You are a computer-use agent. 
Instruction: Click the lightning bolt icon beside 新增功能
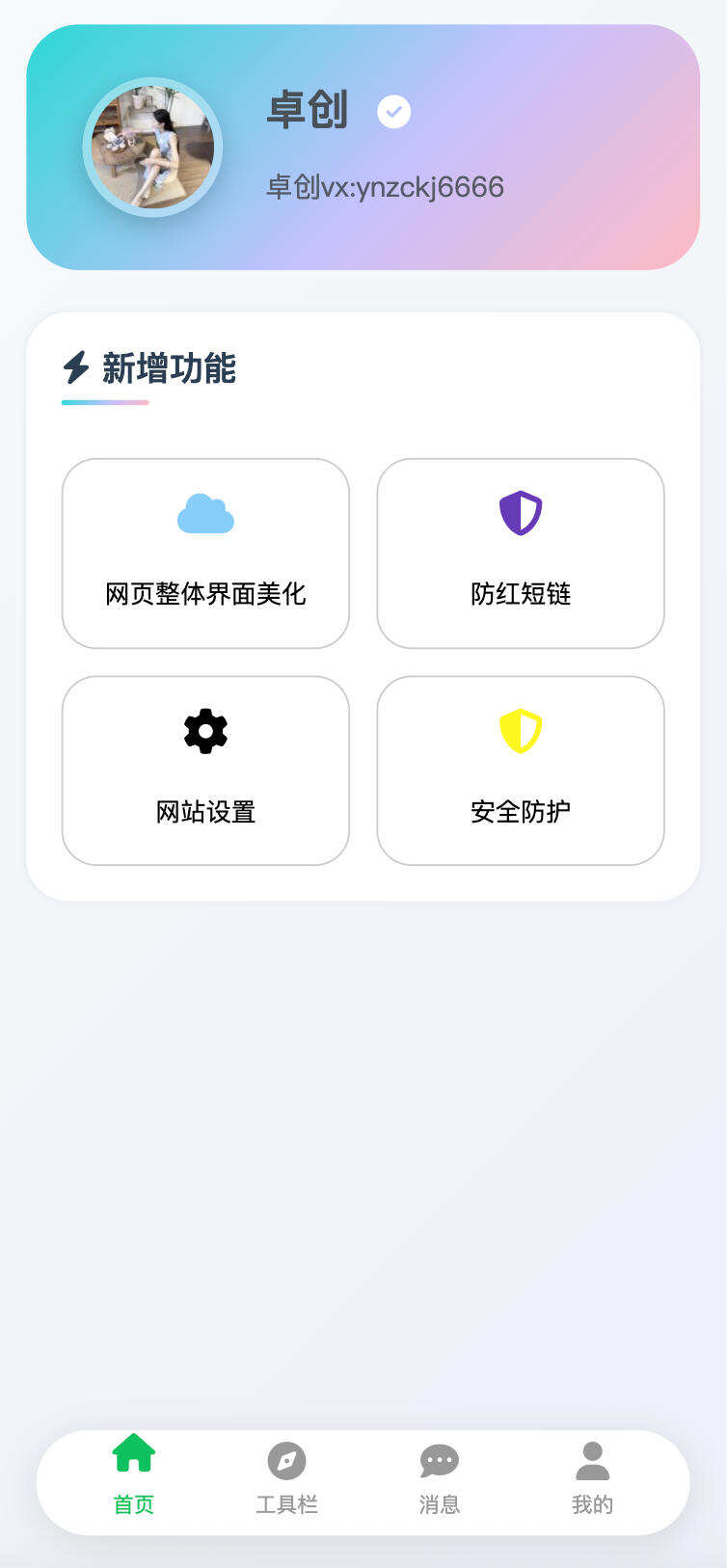[x=74, y=367]
